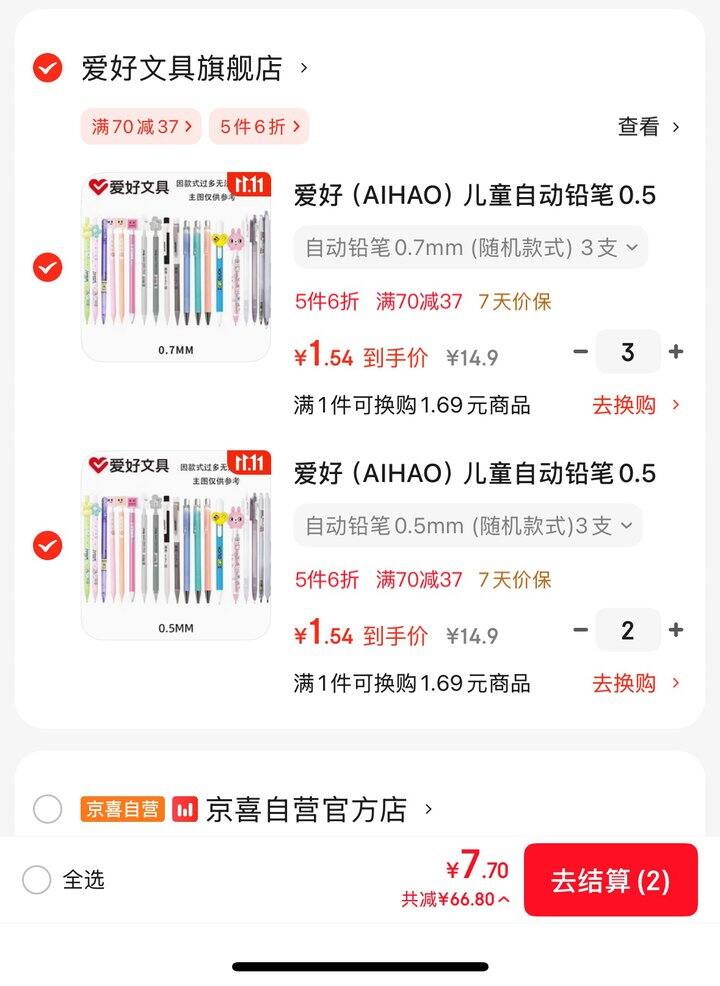
Task: Click the 满70减37 coupon tag
Action: pos(140,127)
